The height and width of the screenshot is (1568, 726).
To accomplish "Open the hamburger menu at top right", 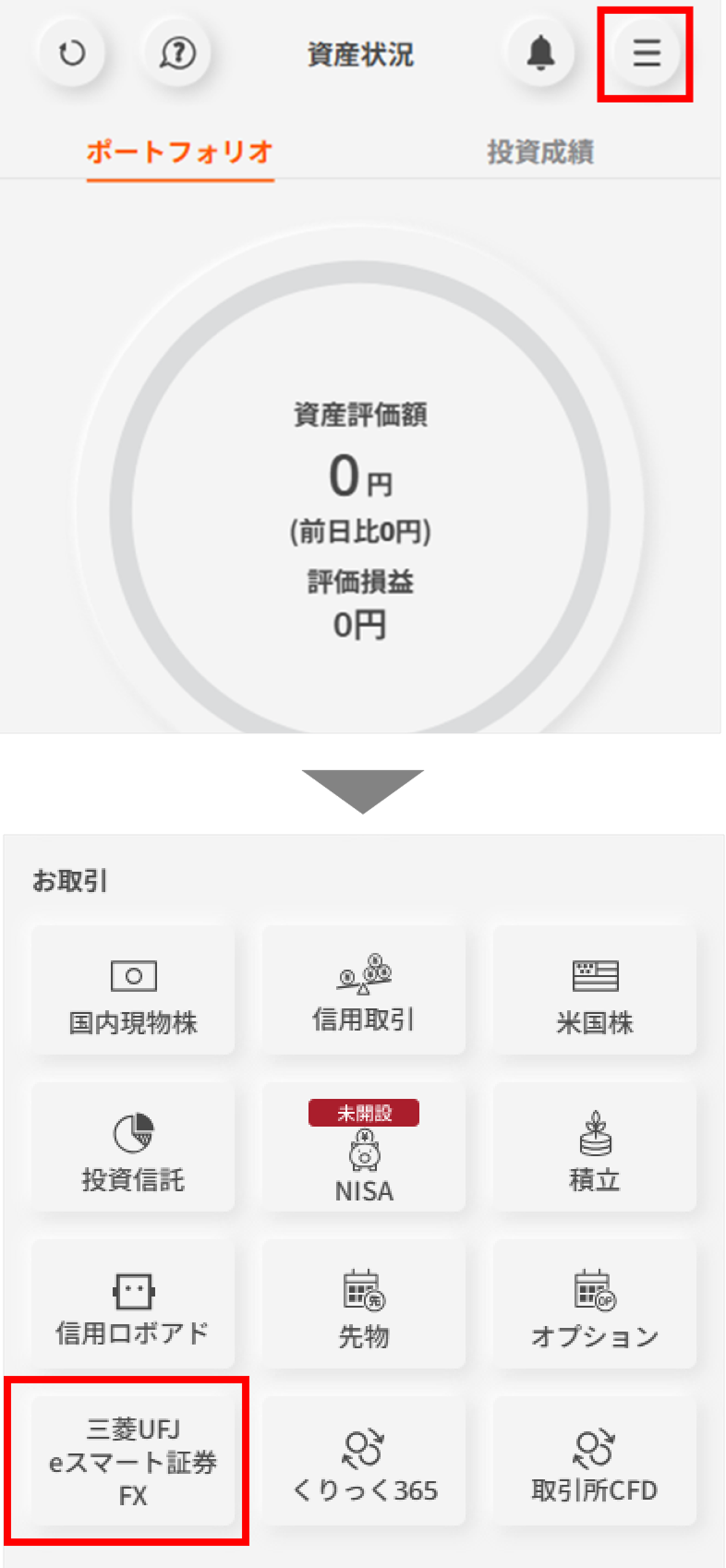I will point(645,53).
